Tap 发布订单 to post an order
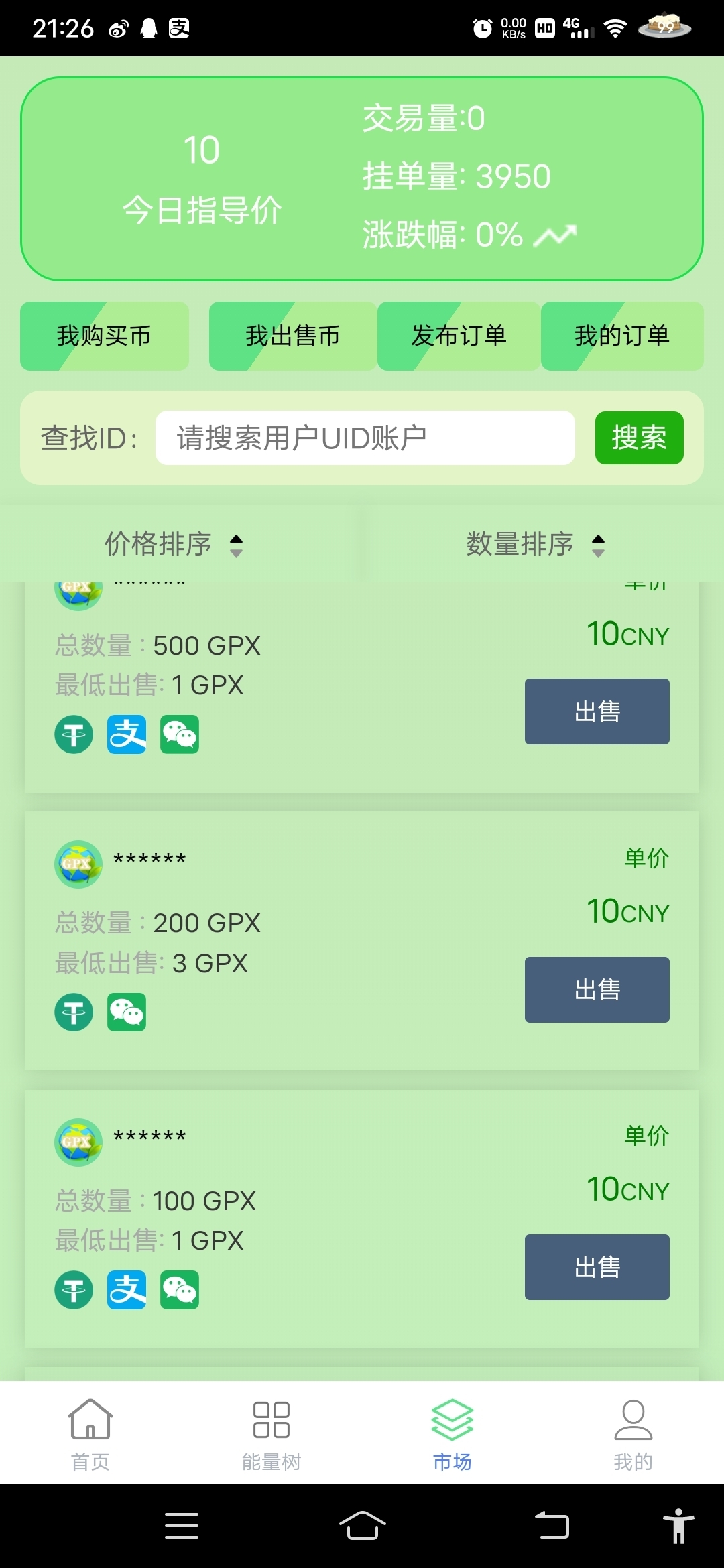 (459, 336)
